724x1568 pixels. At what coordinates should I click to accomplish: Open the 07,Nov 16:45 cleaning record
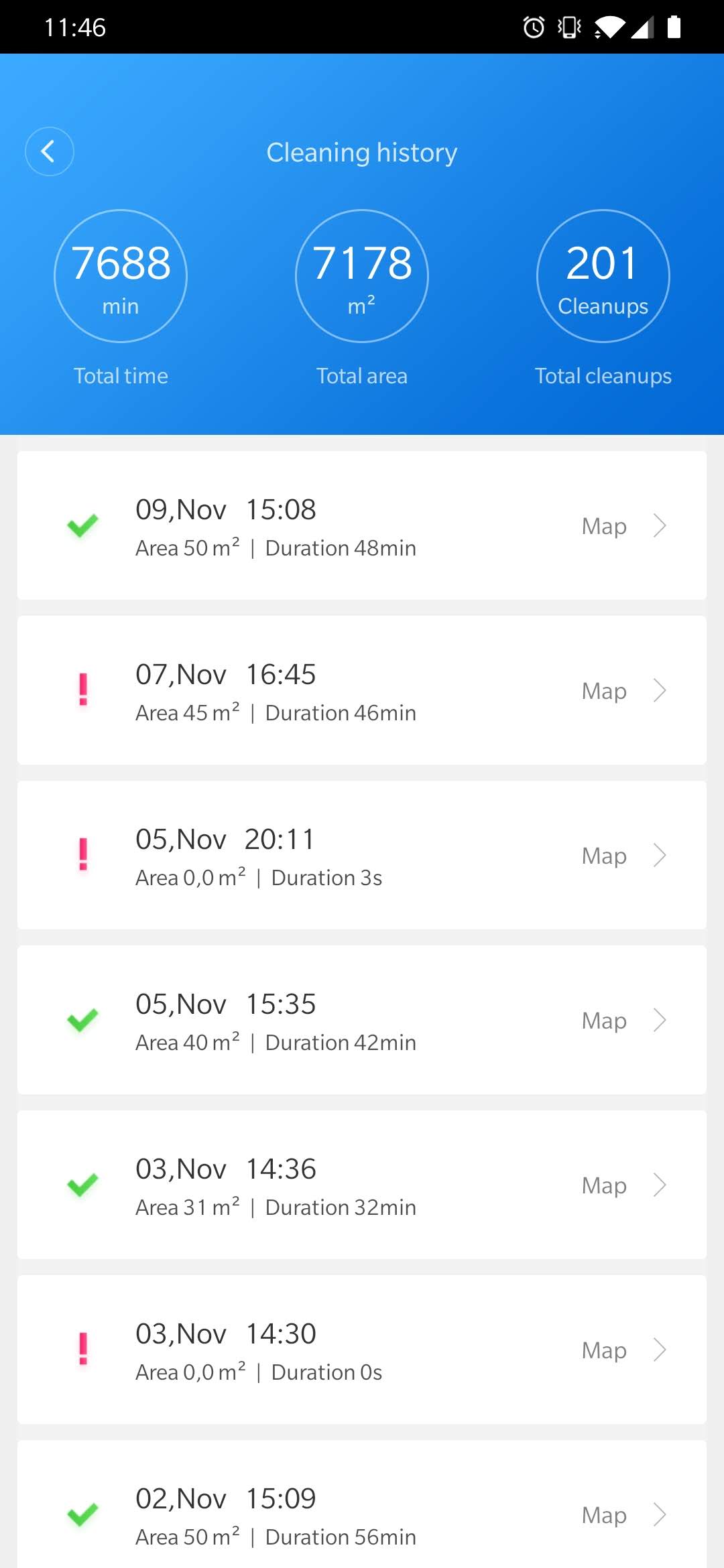coord(362,690)
